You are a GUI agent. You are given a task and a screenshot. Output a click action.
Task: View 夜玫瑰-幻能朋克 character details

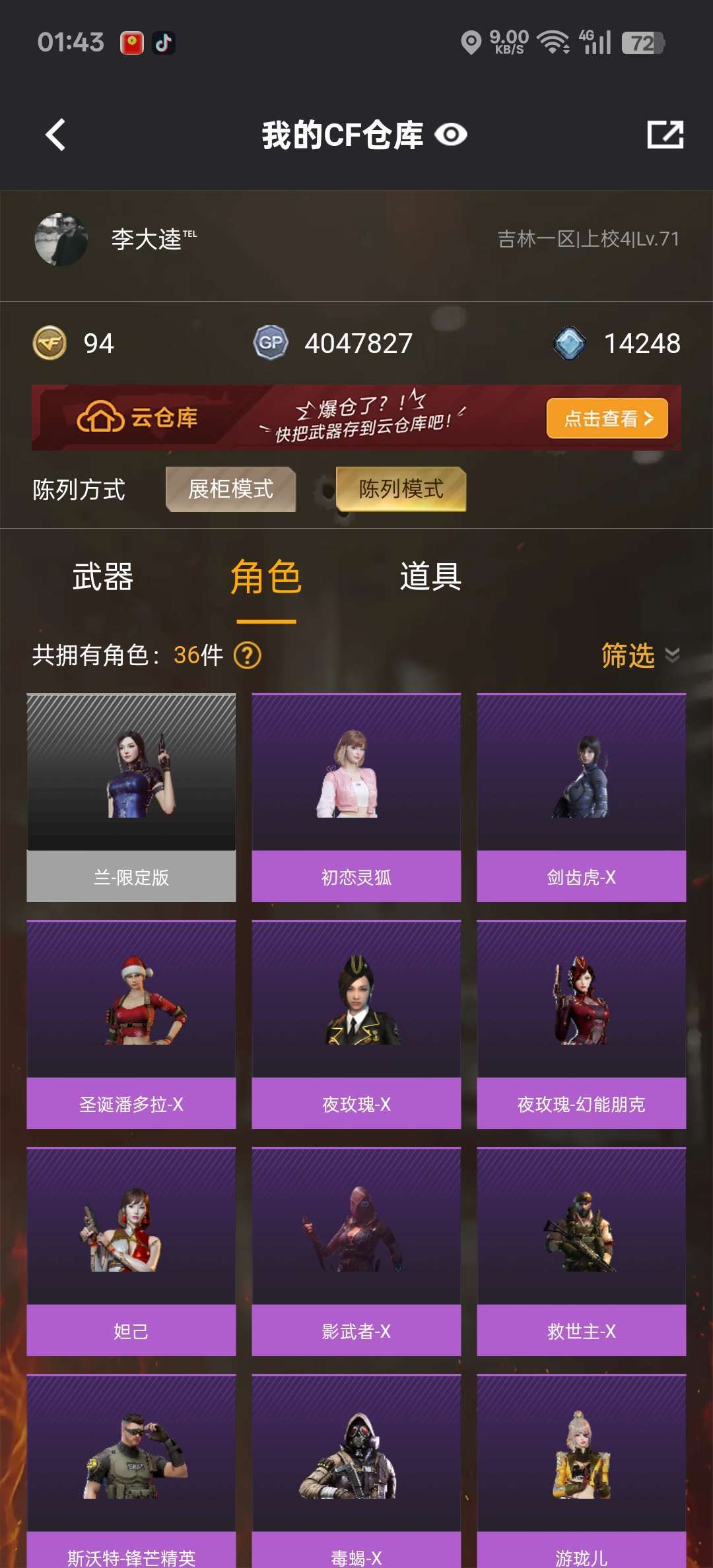(x=581, y=1024)
